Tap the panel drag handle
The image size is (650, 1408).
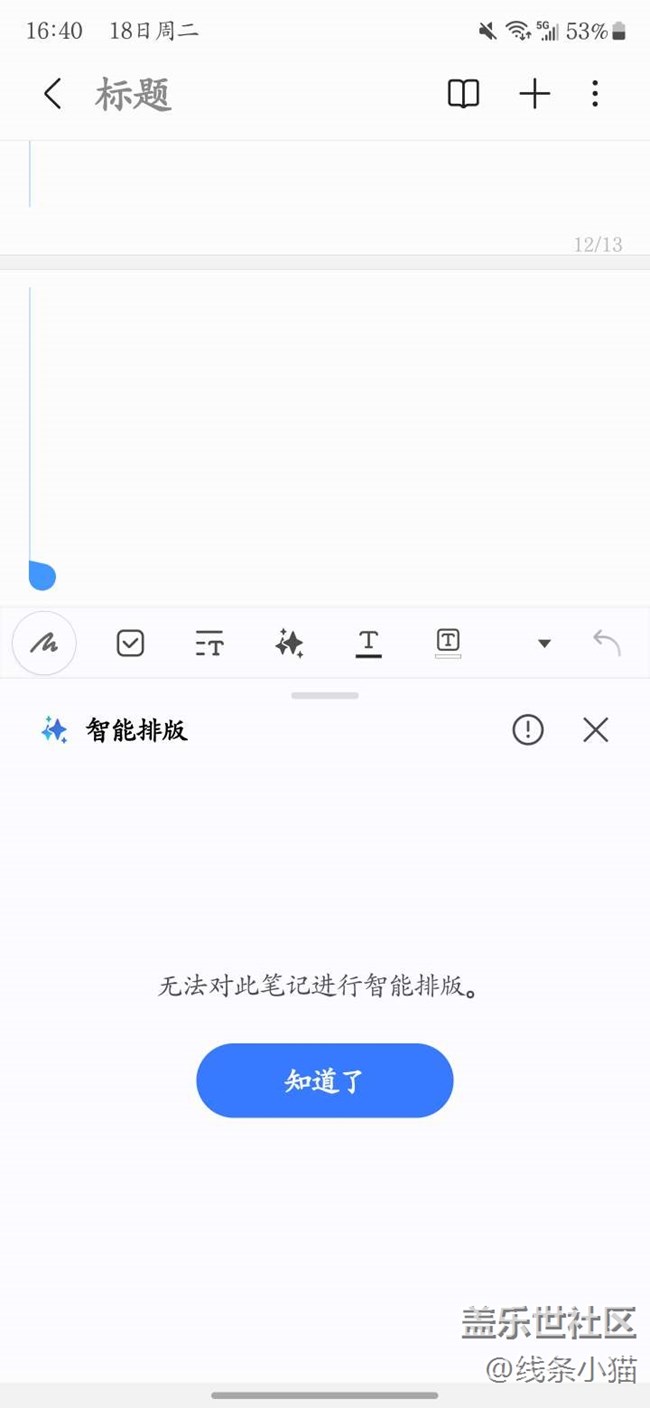coord(325,695)
